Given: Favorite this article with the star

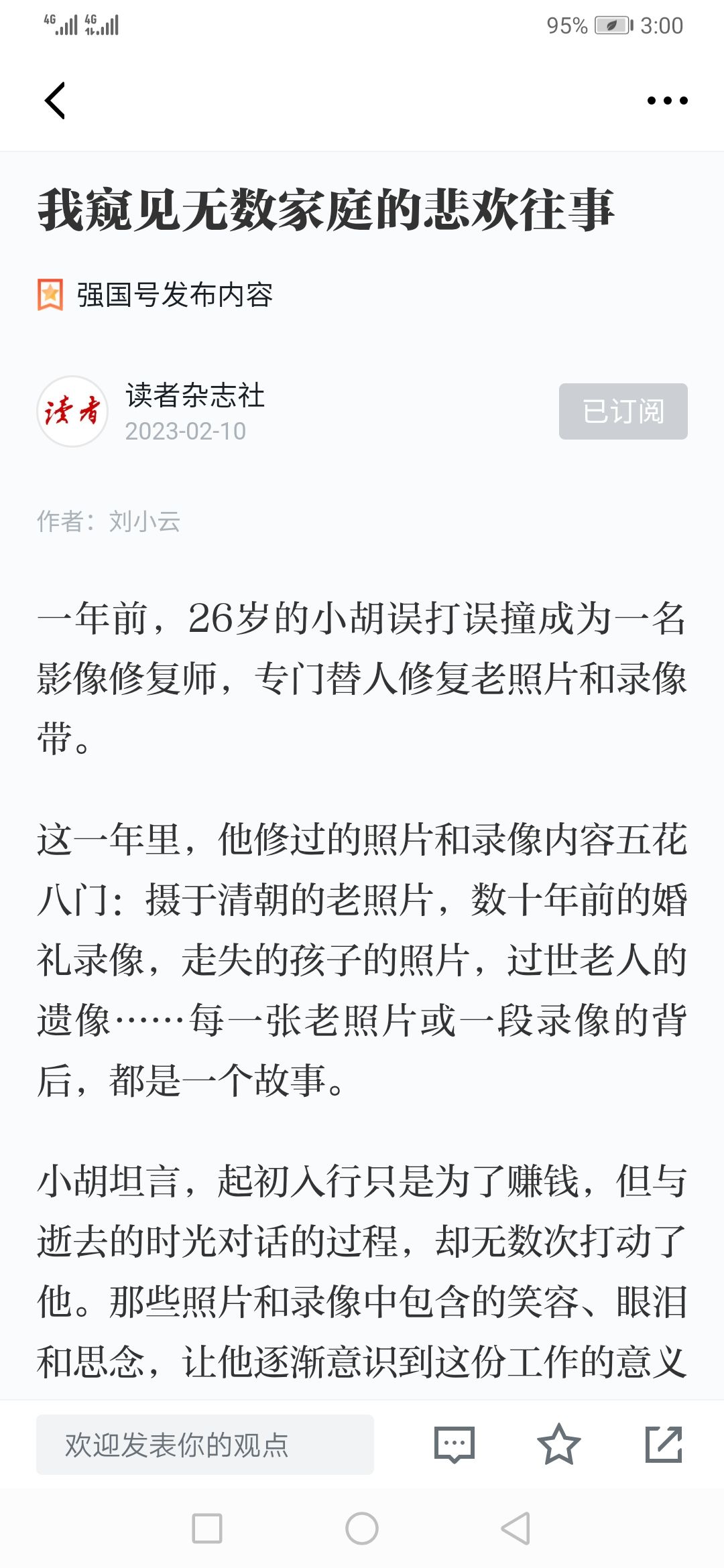Looking at the screenshot, I should click(558, 1444).
